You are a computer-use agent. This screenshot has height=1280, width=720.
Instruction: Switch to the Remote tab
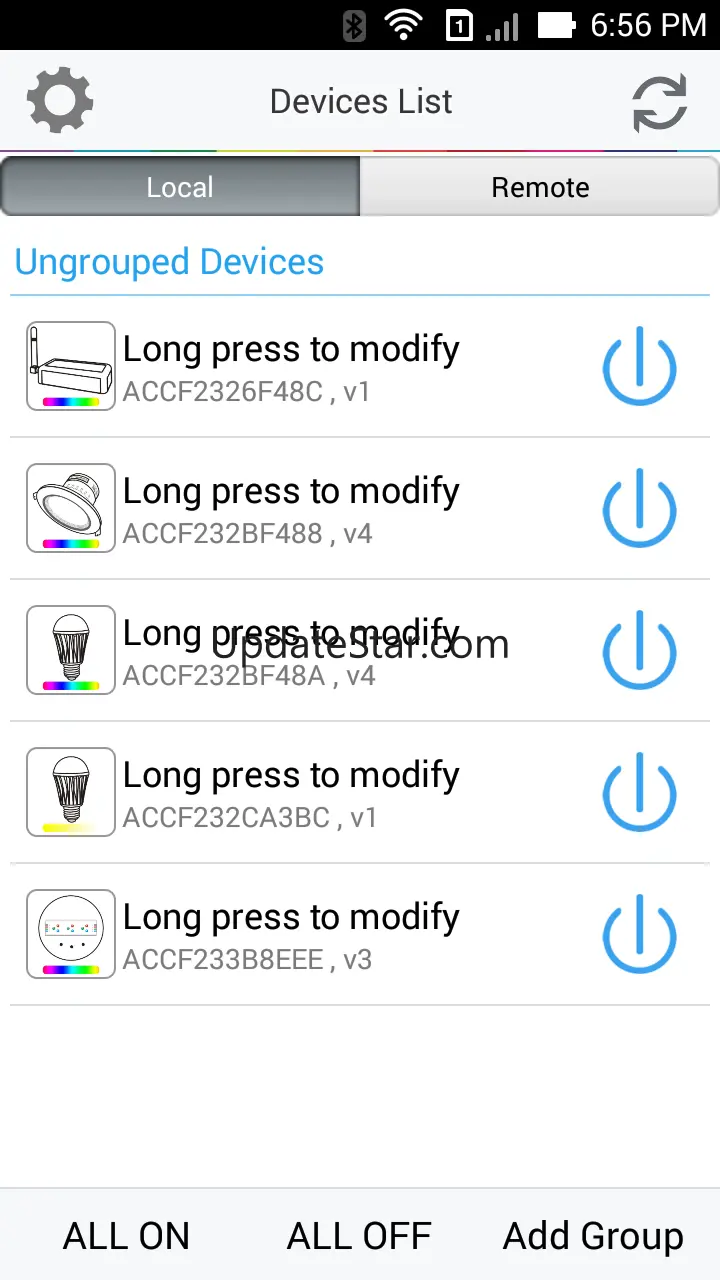[540, 187]
